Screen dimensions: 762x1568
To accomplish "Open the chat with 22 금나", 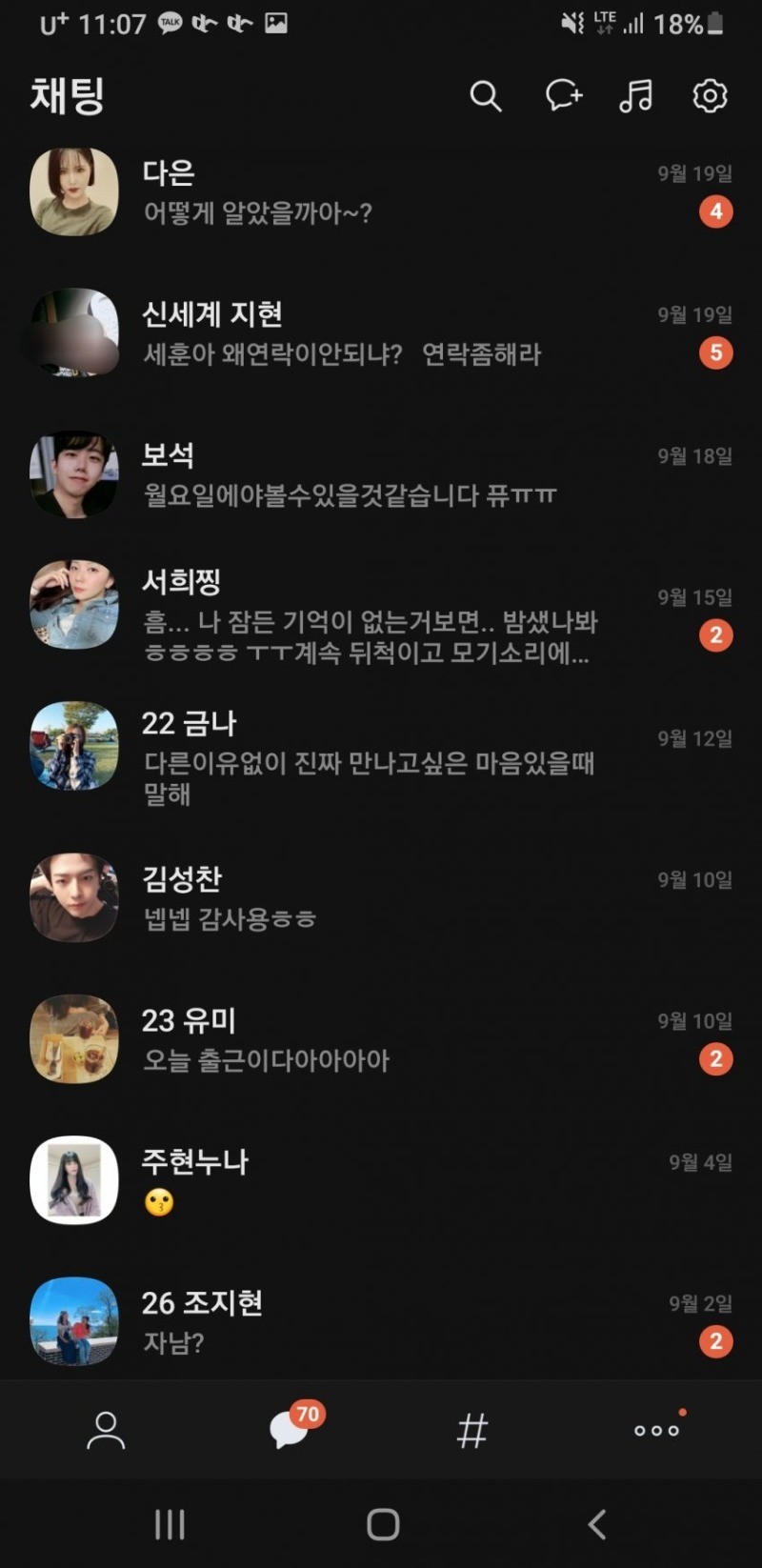I will point(381,756).
